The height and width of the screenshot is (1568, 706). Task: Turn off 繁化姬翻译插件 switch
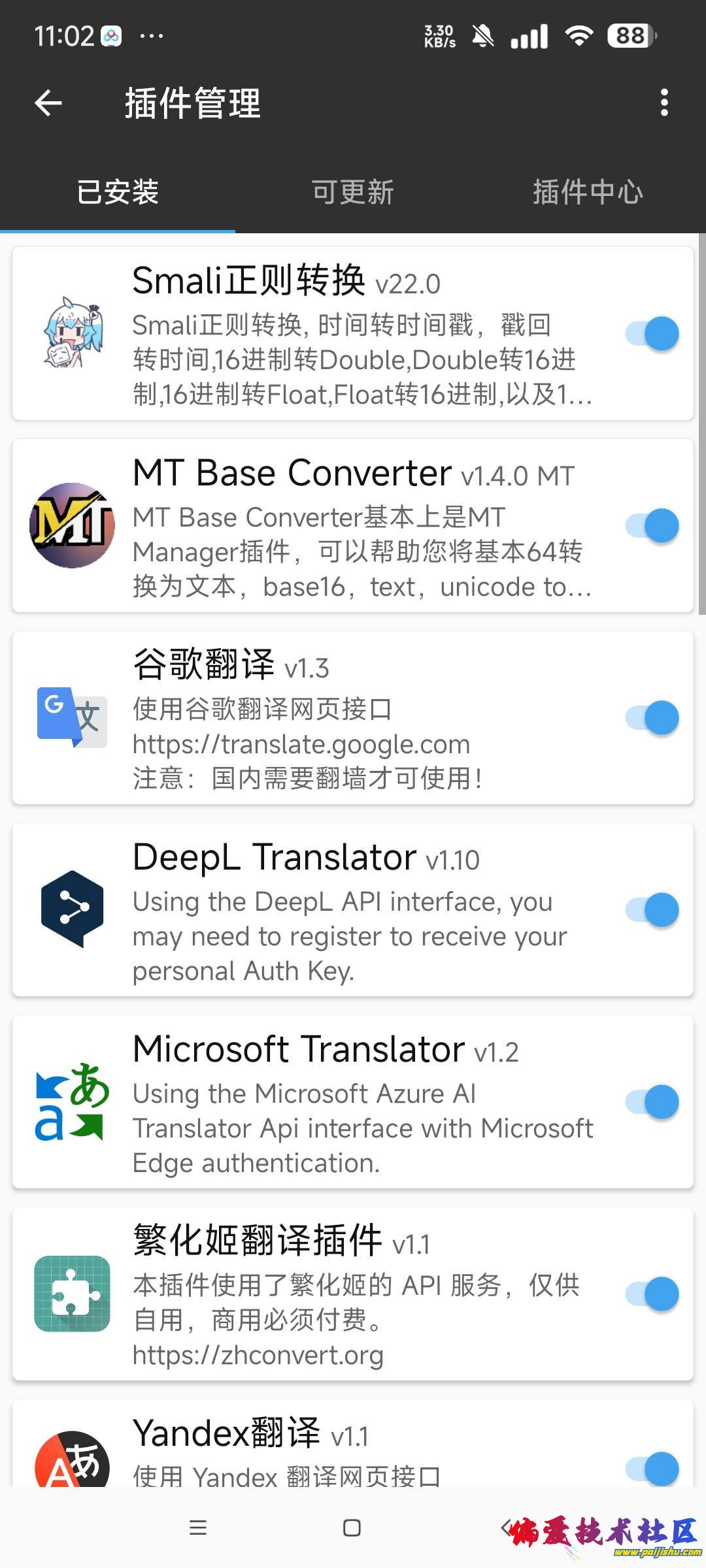tap(652, 1294)
